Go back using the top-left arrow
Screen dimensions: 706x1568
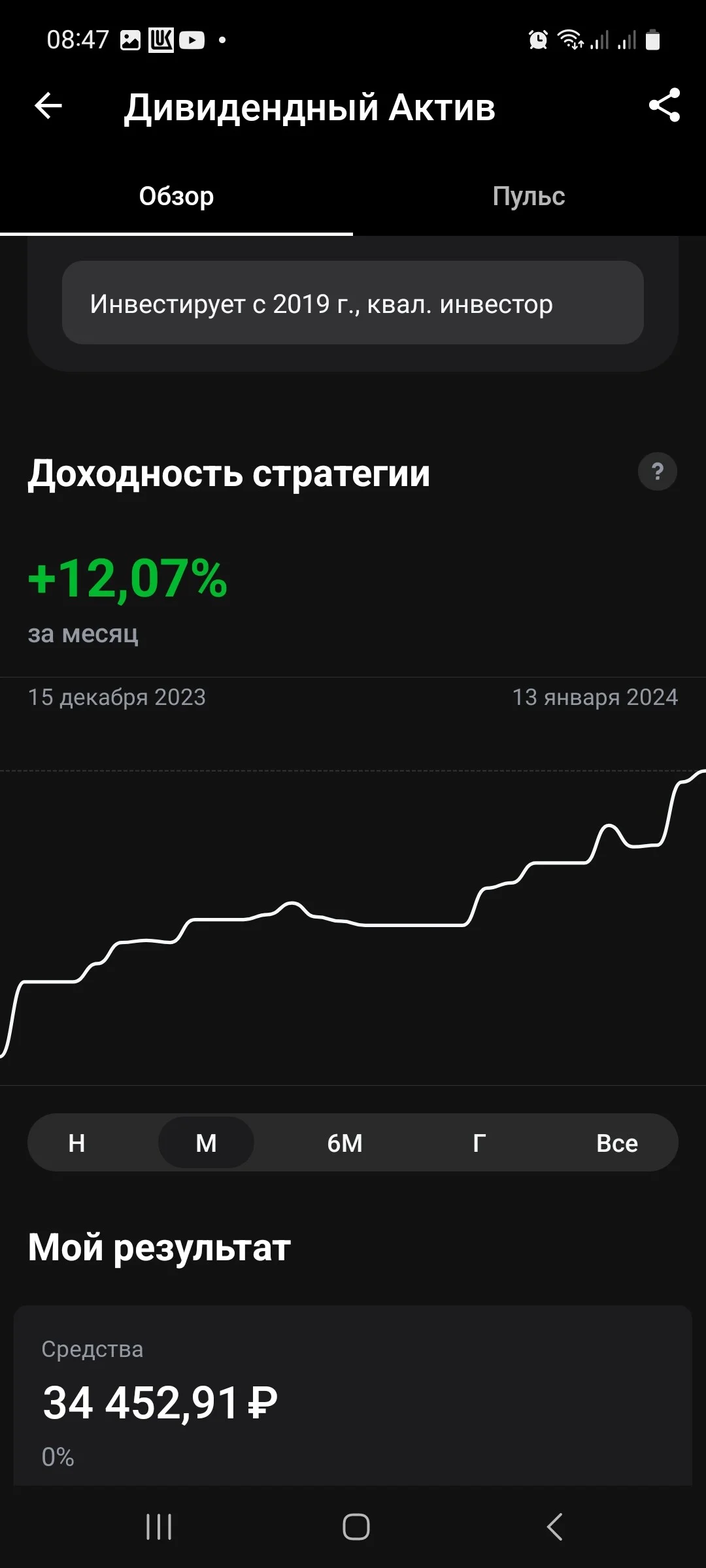(48, 106)
